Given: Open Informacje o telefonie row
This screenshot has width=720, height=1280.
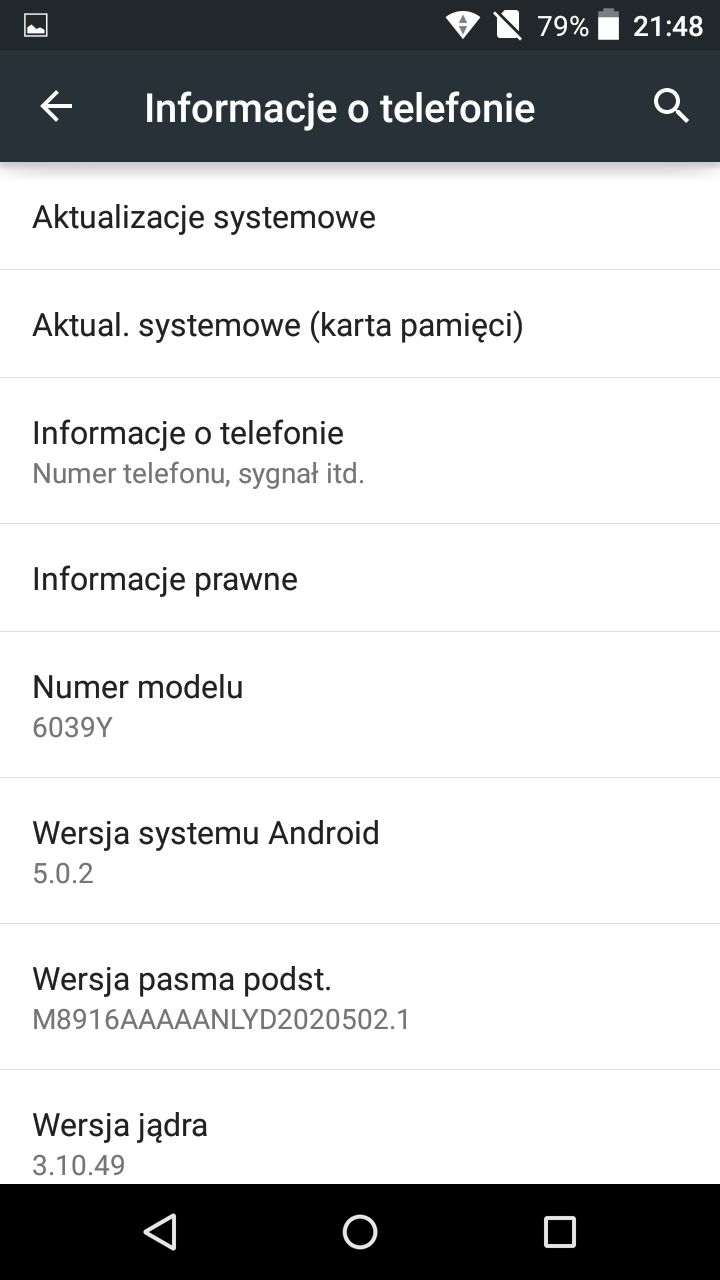Looking at the screenshot, I should coord(360,450).
